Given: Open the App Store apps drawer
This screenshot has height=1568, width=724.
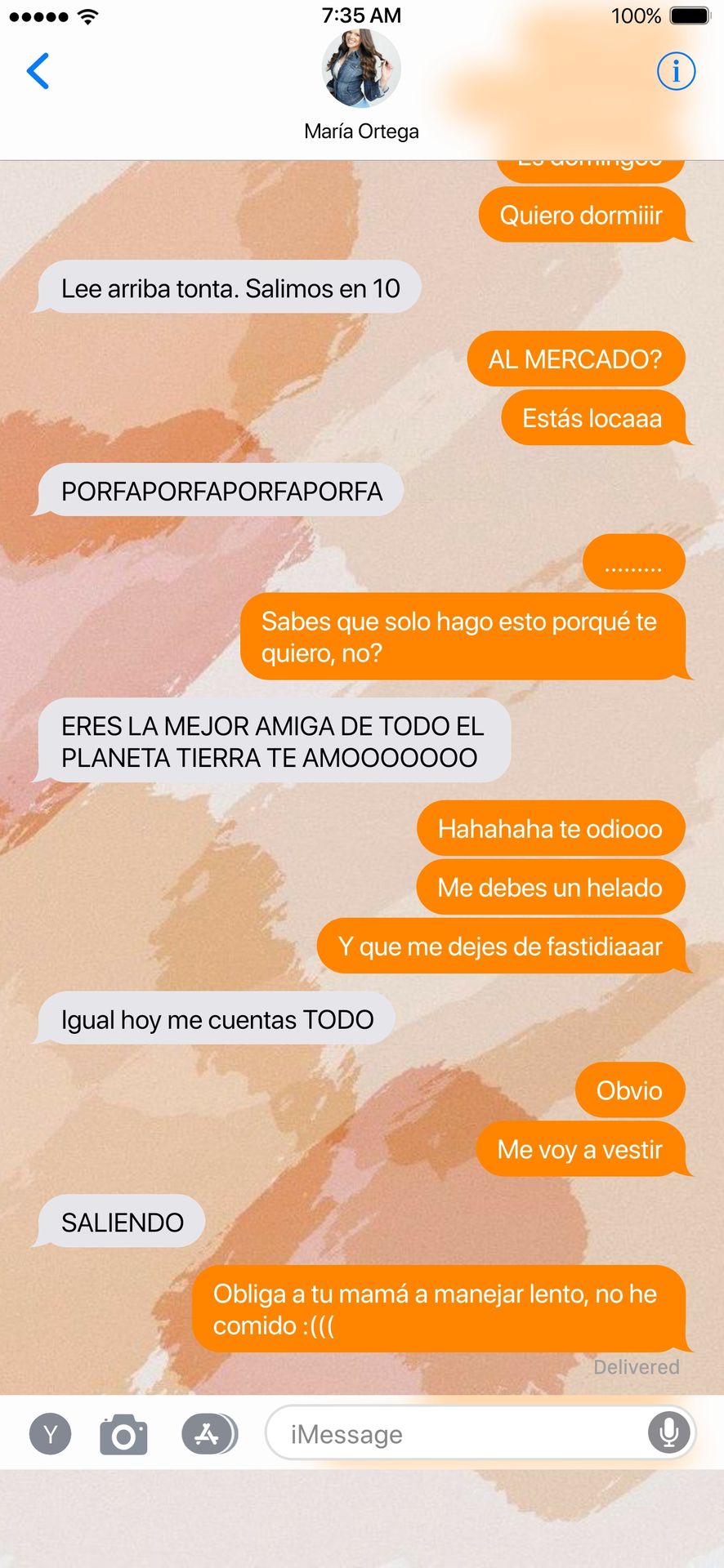Looking at the screenshot, I should (208, 1434).
